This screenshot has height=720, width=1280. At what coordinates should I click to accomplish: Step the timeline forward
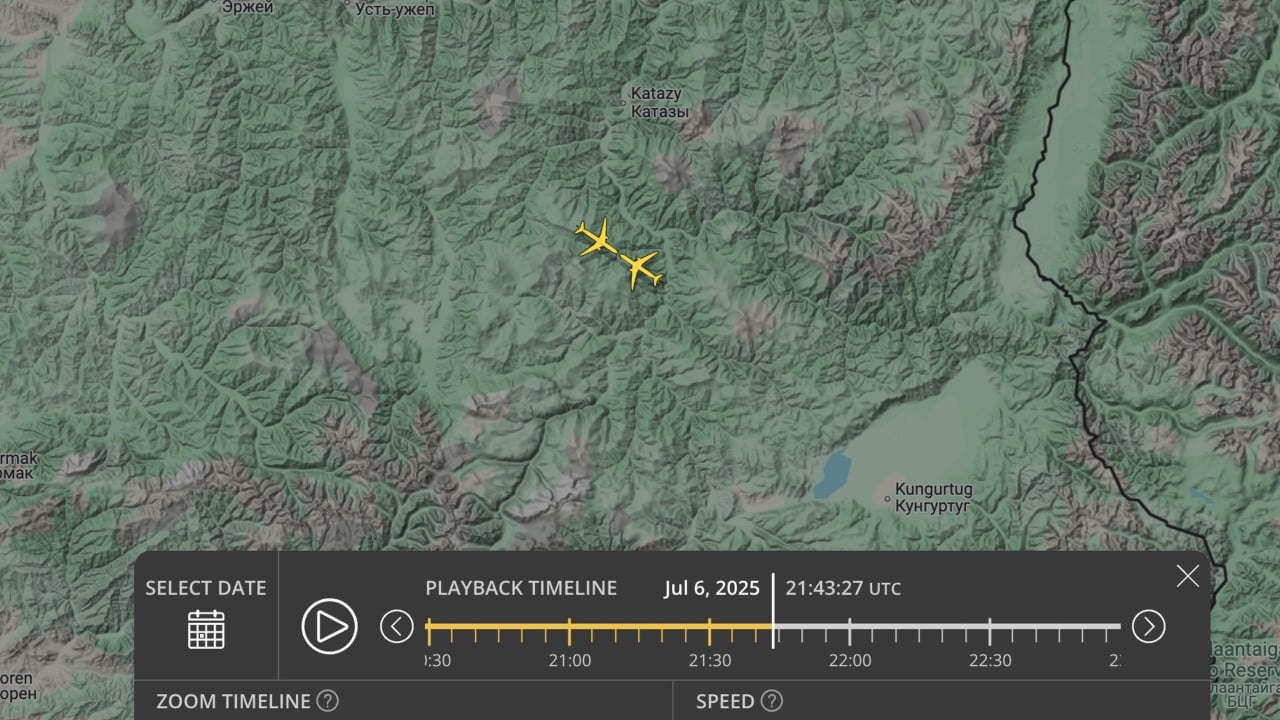tap(1148, 627)
